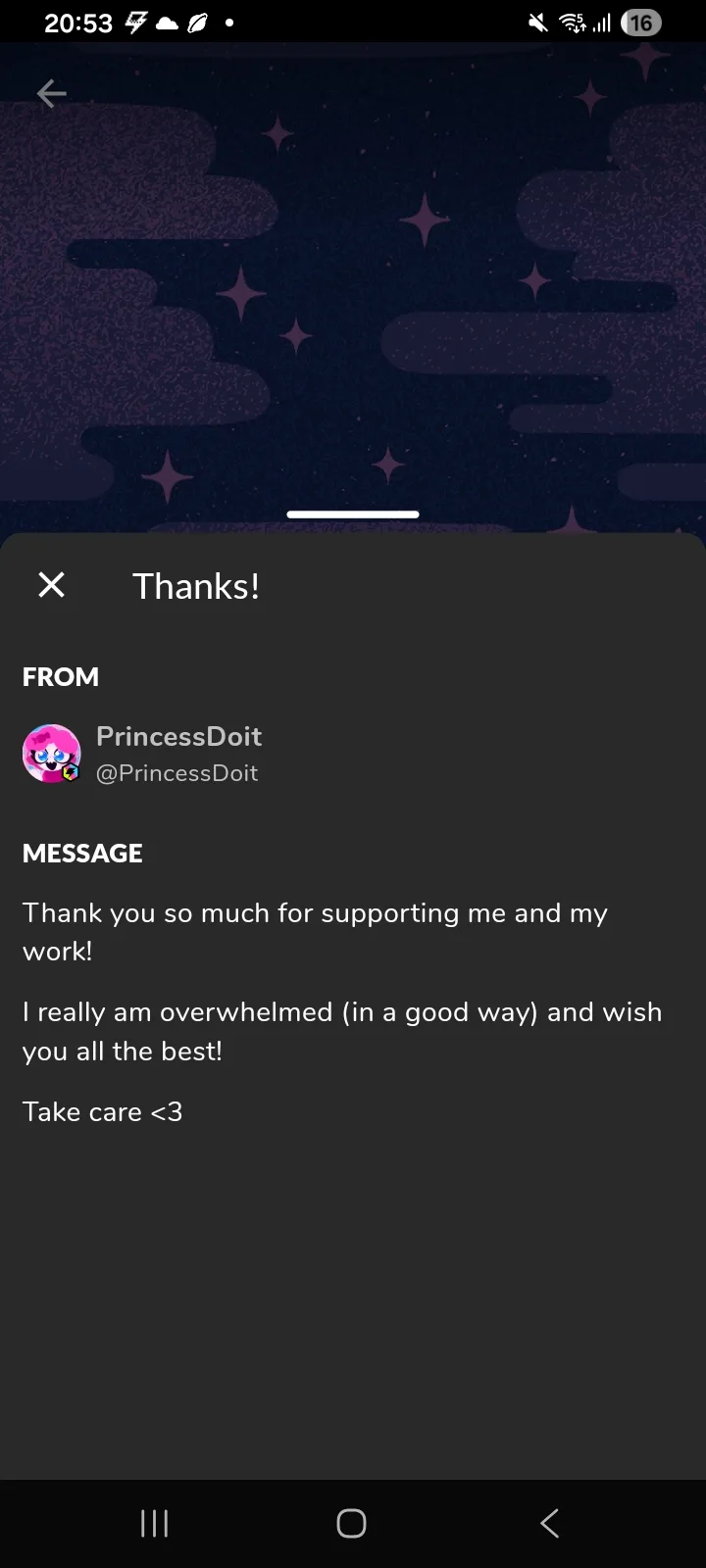The image size is (706, 1568).
Task: Go to the phone's home screen
Action: [x=351, y=1523]
